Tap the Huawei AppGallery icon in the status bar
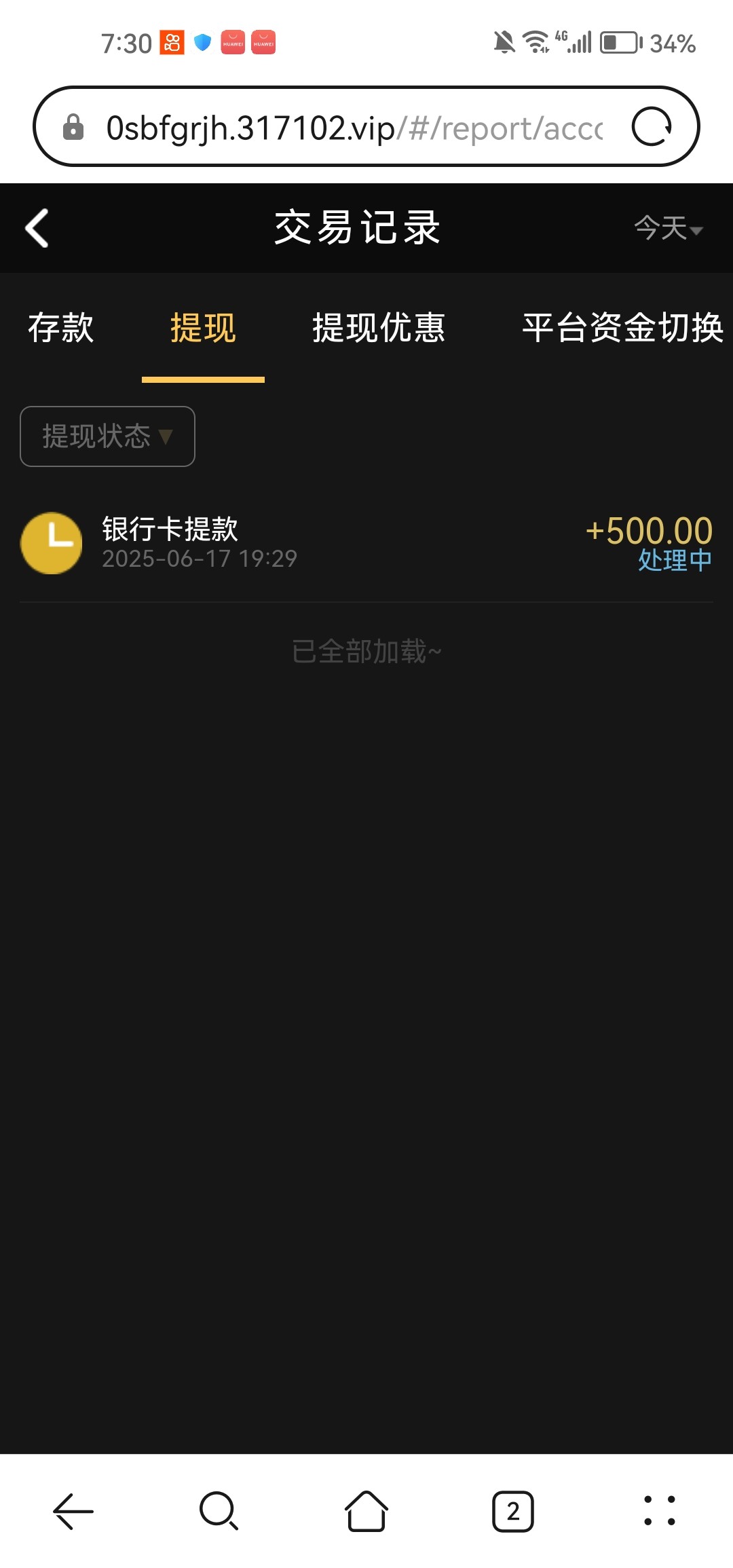This screenshot has width=733, height=1568. 232,43
